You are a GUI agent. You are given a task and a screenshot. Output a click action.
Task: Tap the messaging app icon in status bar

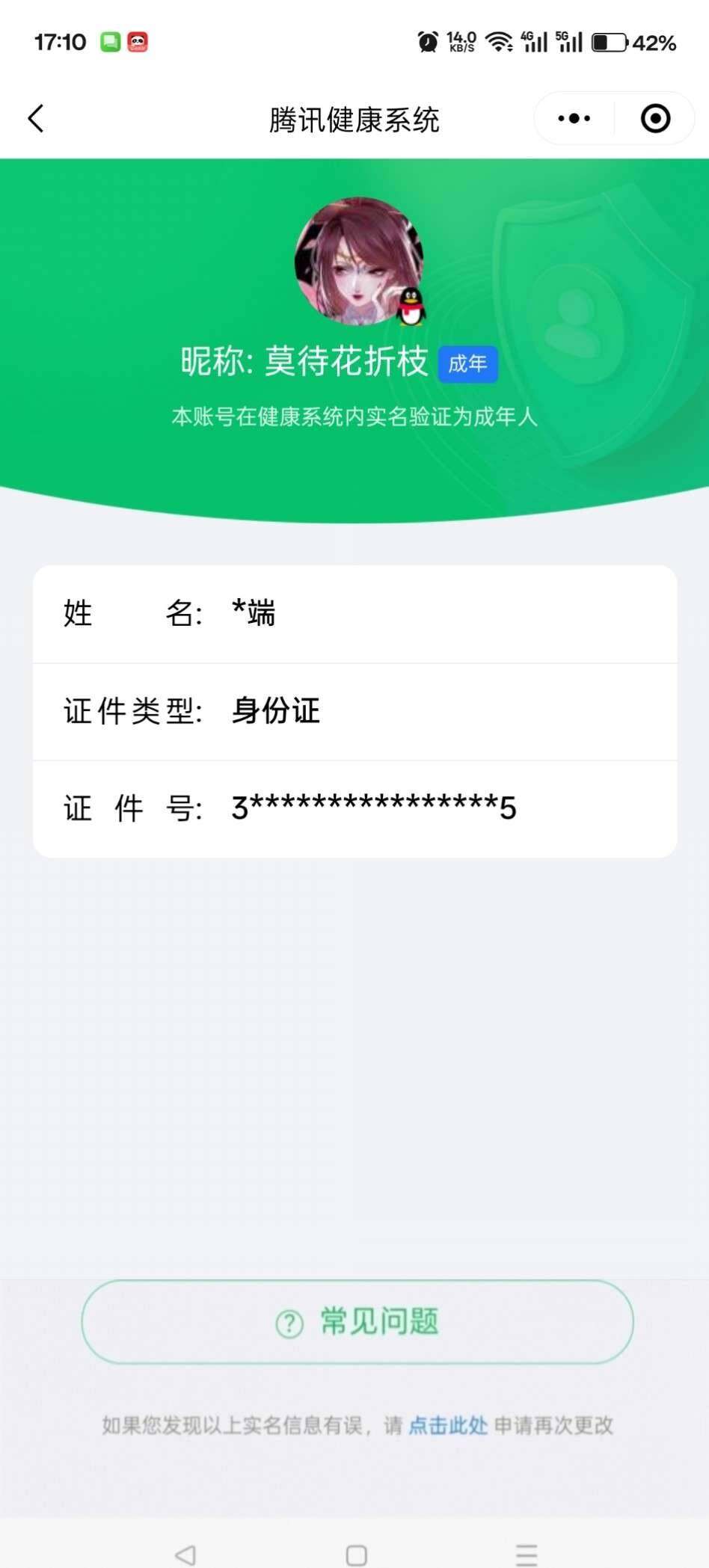pyautogui.click(x=109, y=43)
